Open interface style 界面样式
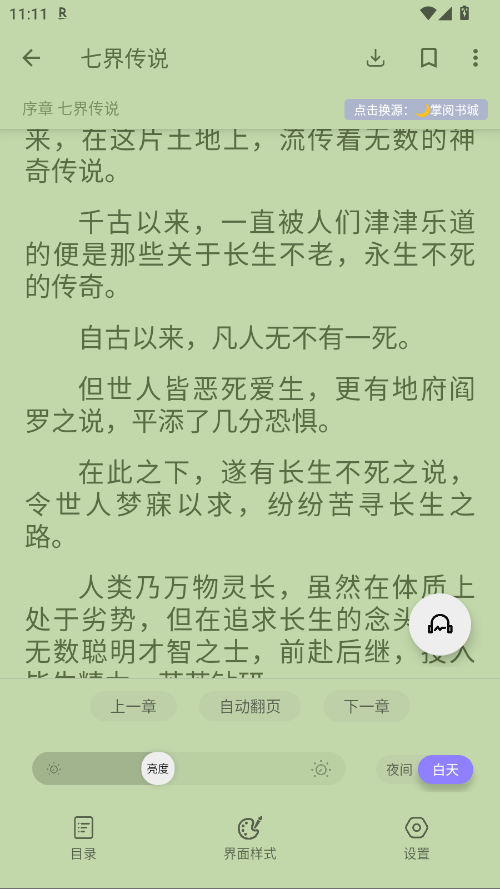 [x=250, y=838]
